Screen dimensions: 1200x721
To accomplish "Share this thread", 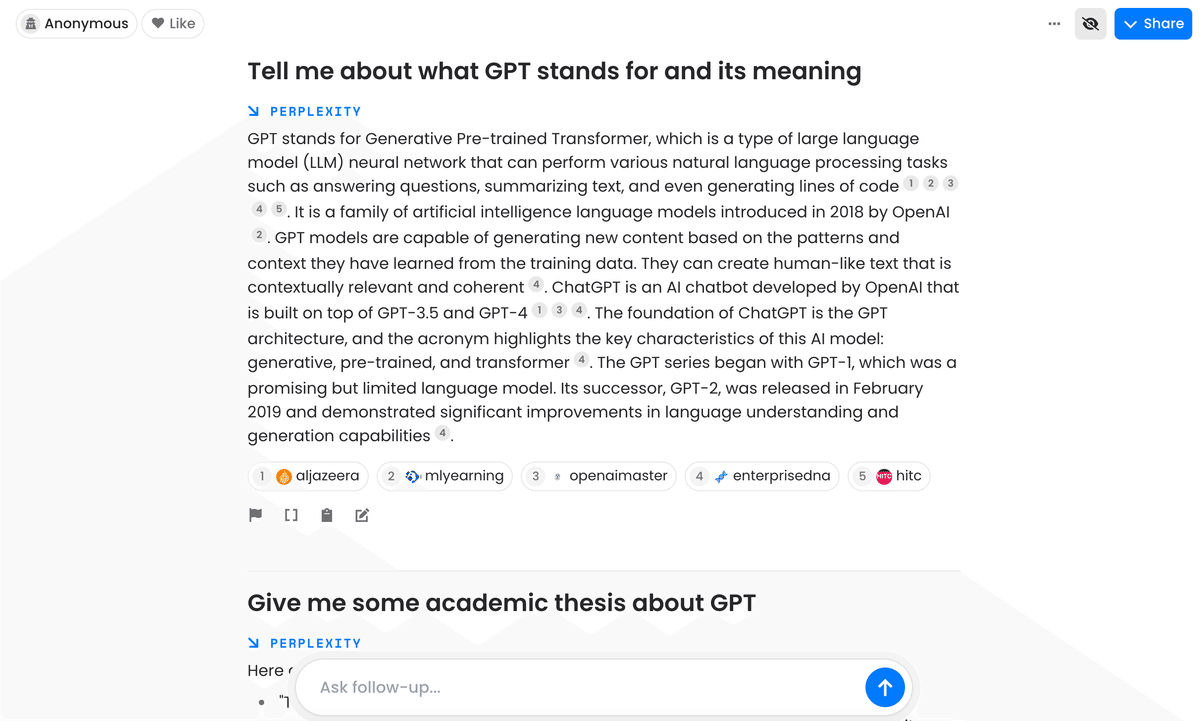I will [1153, 24].
